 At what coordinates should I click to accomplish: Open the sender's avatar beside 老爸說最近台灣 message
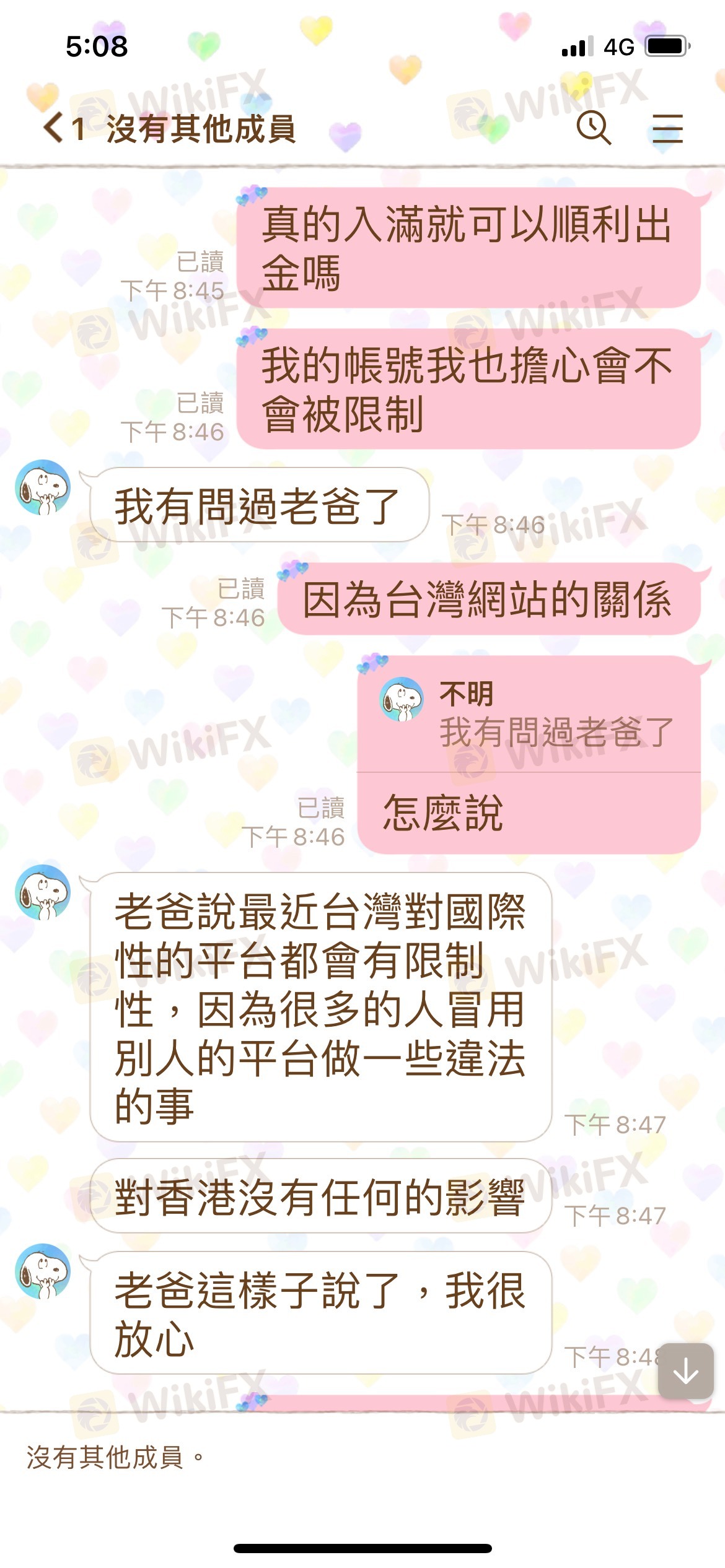coord(43,892)
